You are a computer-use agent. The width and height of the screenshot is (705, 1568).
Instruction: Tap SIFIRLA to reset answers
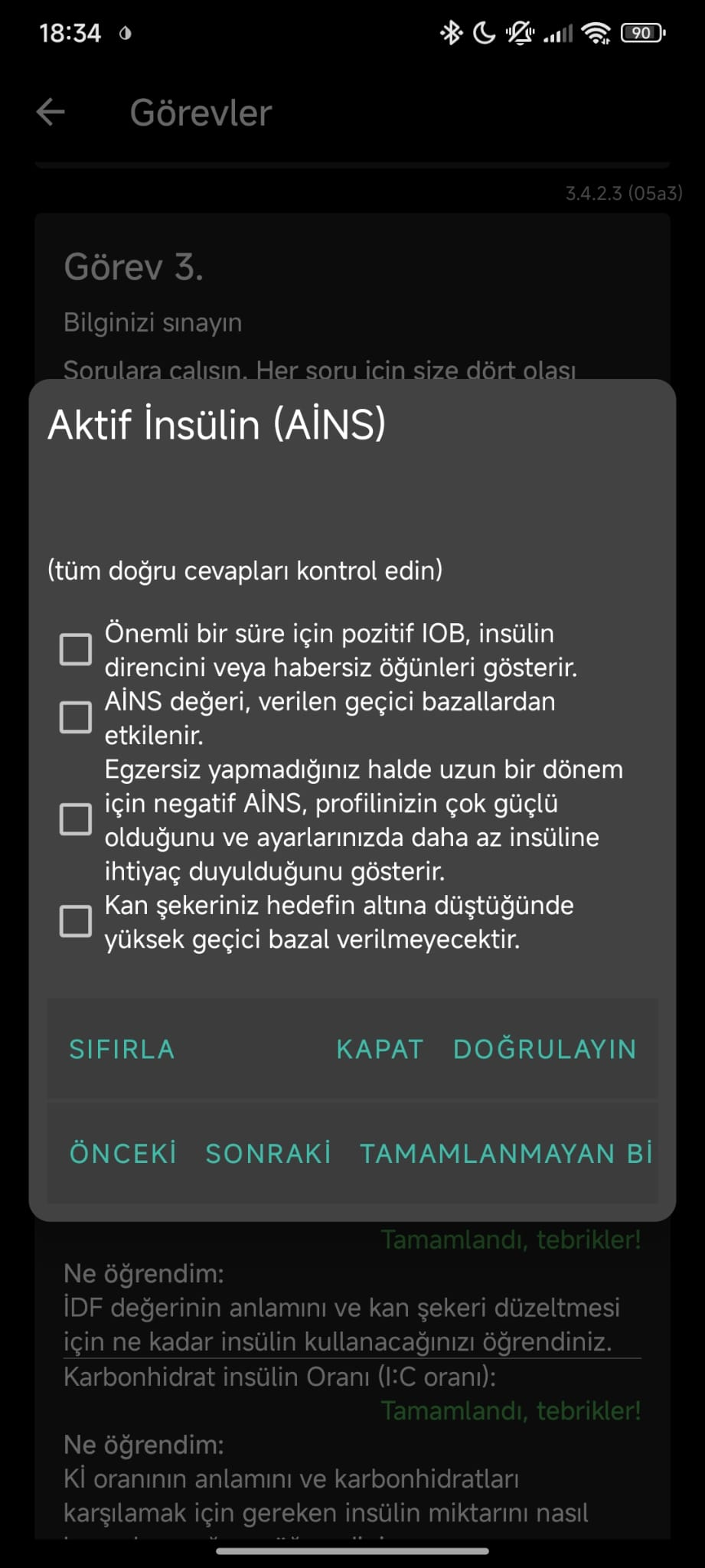coord(122,1049)
